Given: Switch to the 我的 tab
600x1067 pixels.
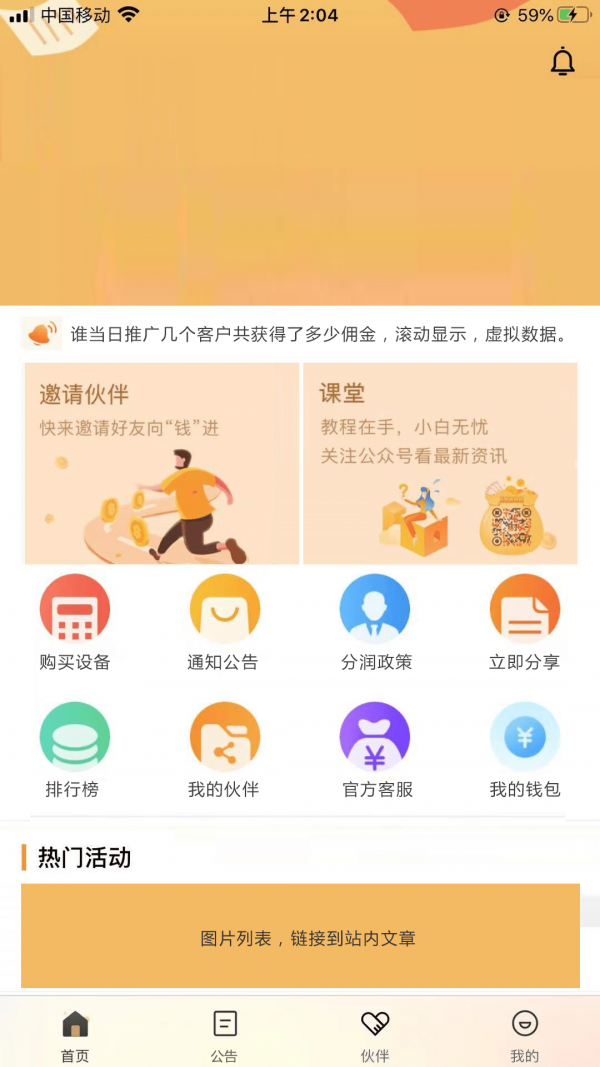Looking at the screenshot, I should [524, 1035].
